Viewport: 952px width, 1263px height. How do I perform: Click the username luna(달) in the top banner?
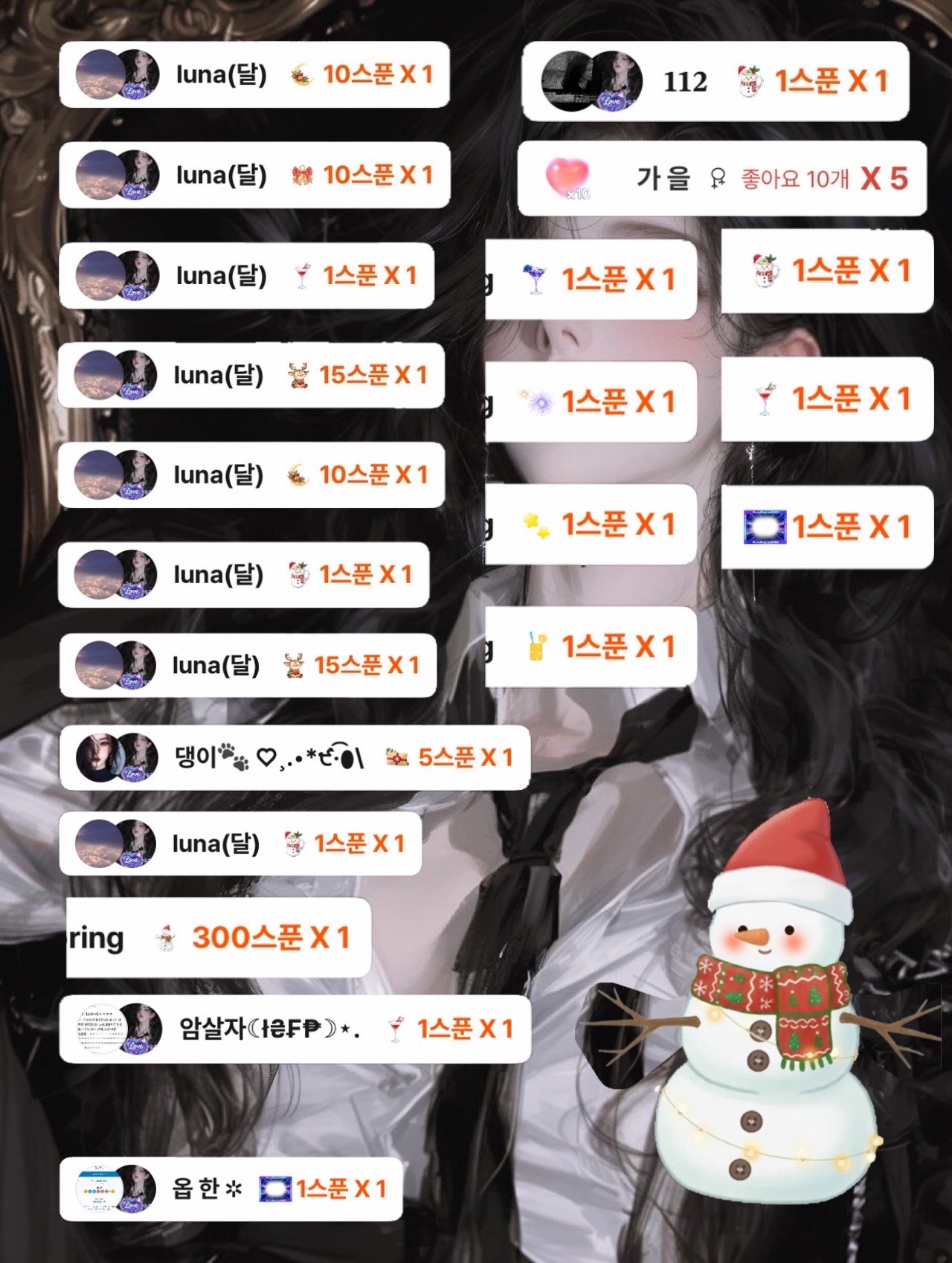click(x=219, y=74)
